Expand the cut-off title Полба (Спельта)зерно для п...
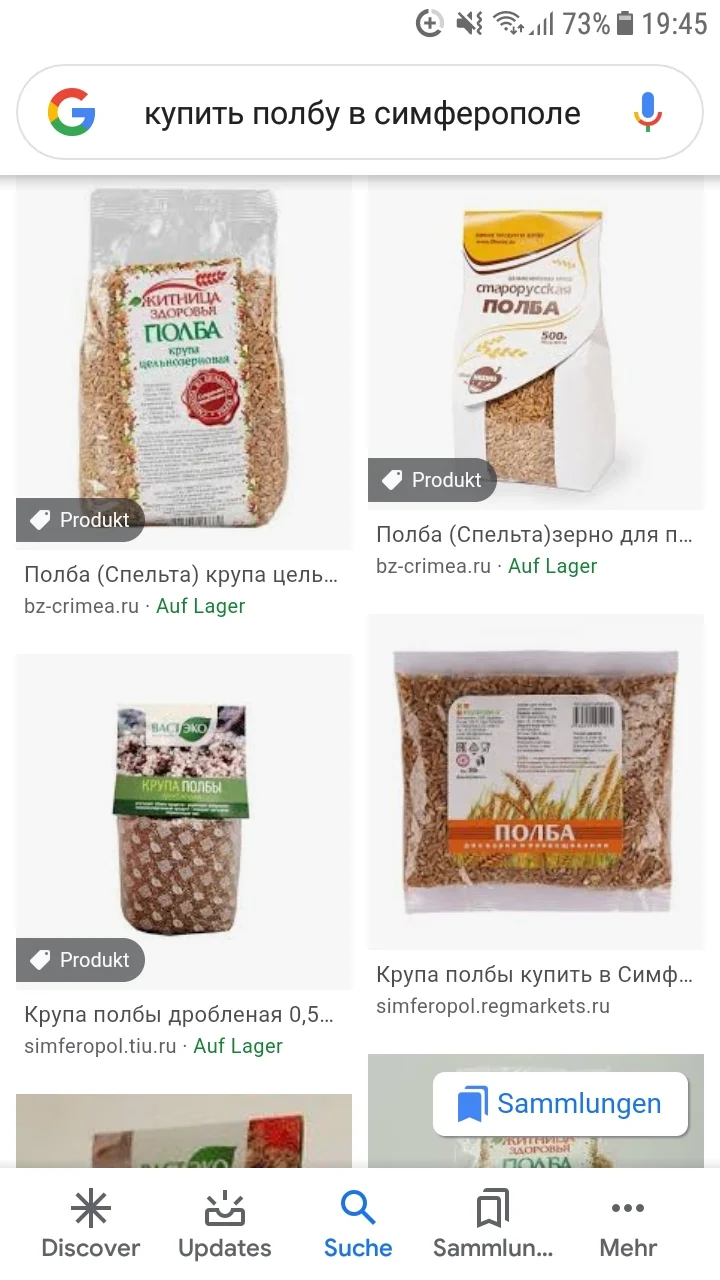Viewport: 720px width, 1280px height. click(535, 534)
